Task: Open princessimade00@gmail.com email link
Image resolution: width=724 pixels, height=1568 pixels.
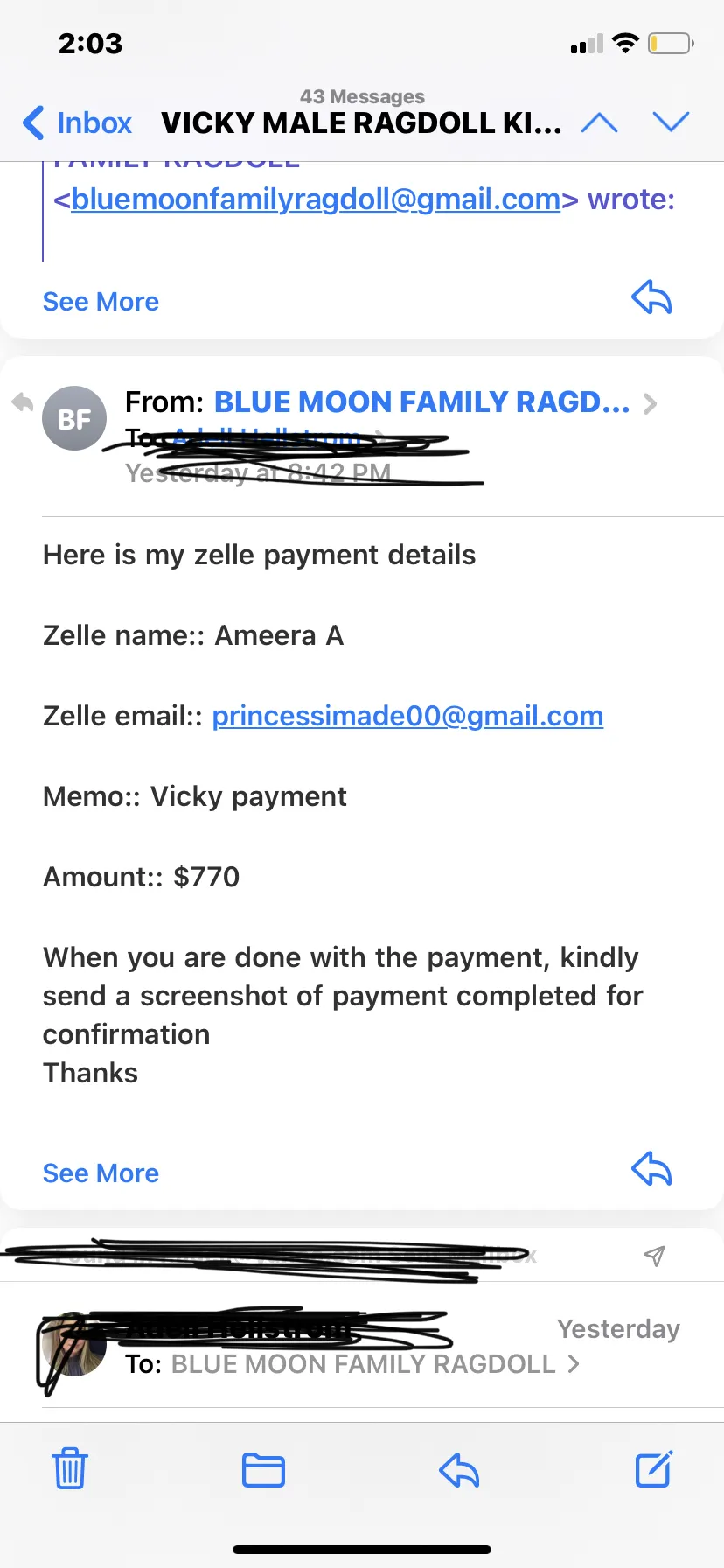Action: pos(407,716)
